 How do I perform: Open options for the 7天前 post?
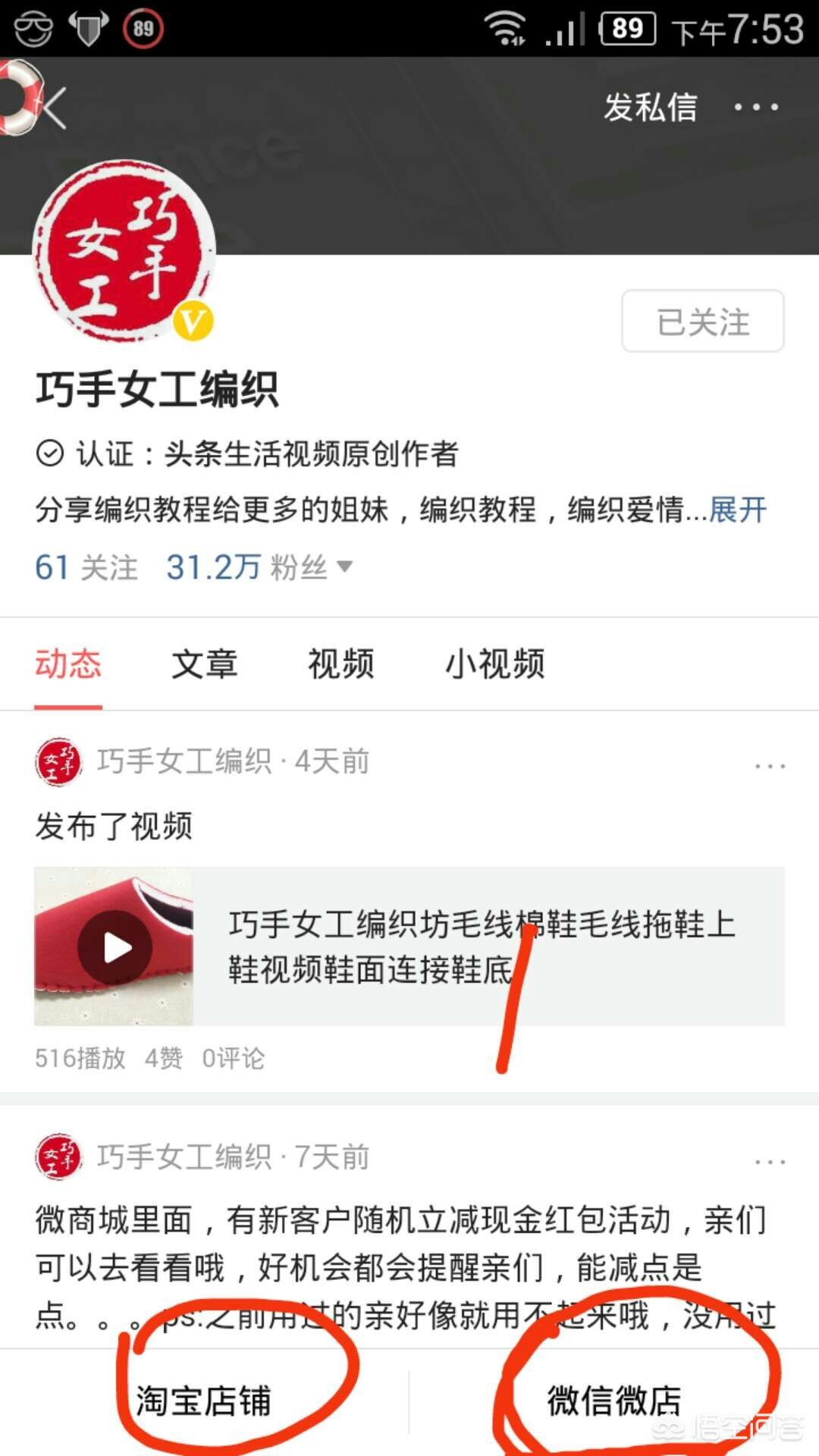click(770, 1162)
